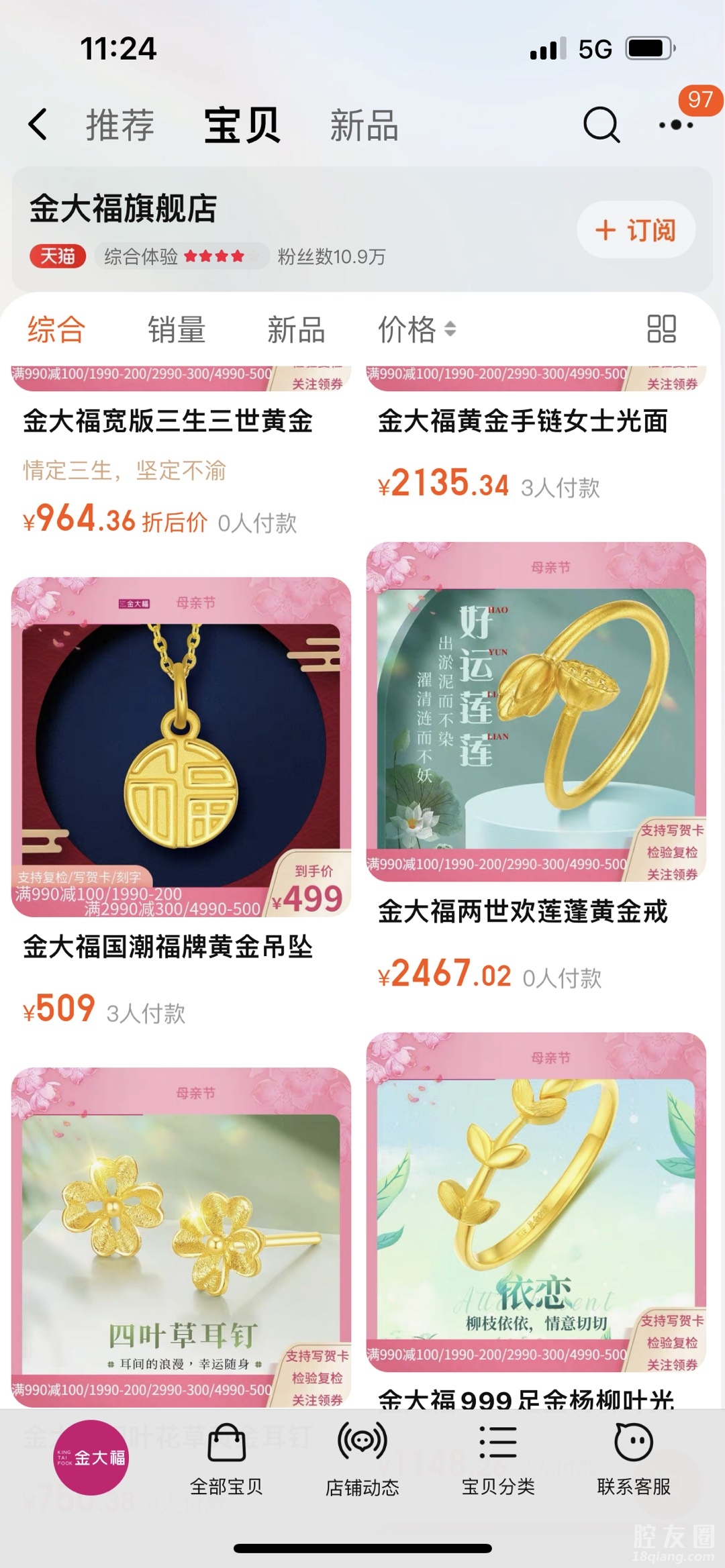Open the store search icon
Viewport: 725px width, 1568px height.
point(601,125)
